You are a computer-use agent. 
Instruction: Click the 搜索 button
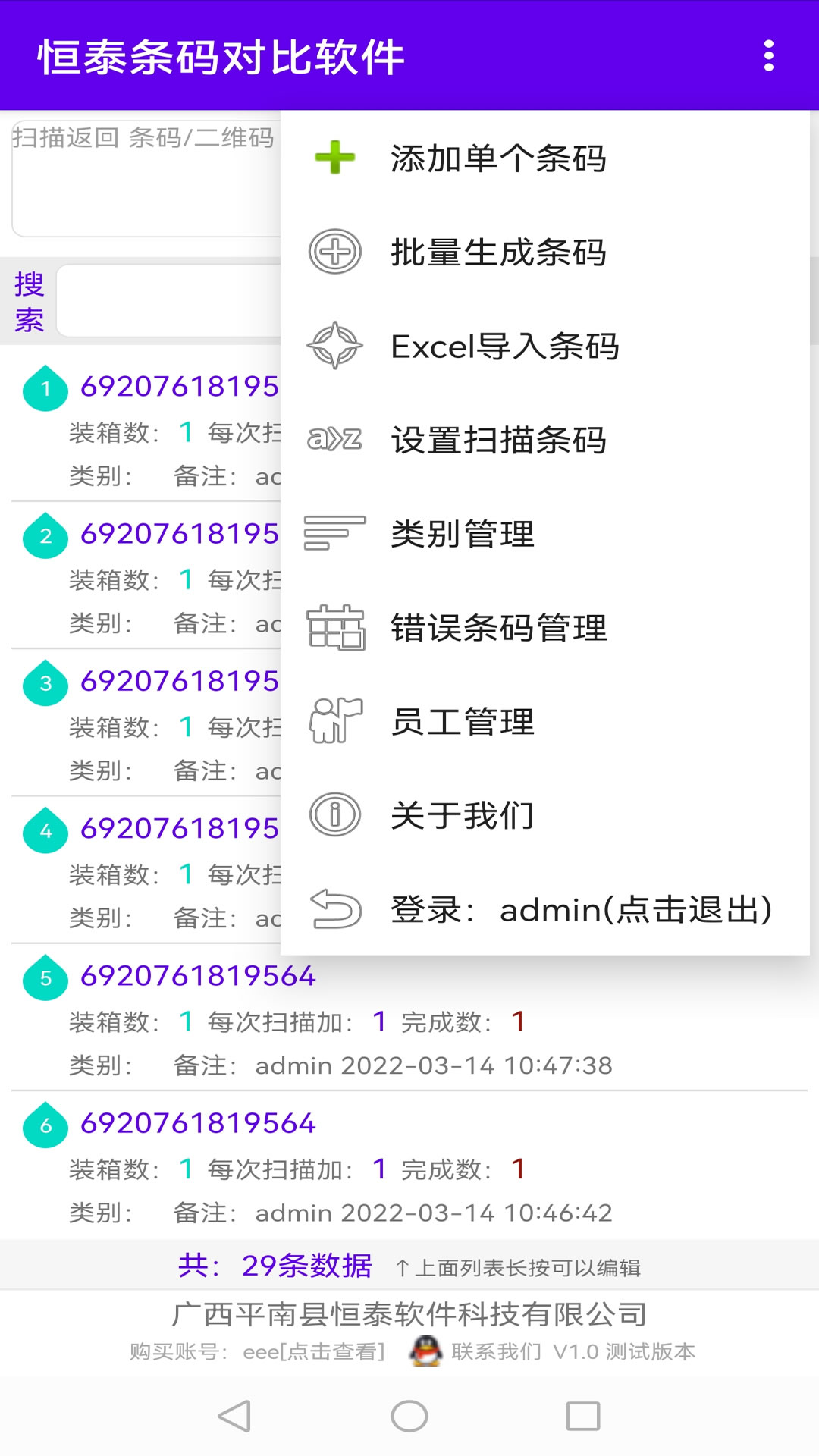coord(27,300)
